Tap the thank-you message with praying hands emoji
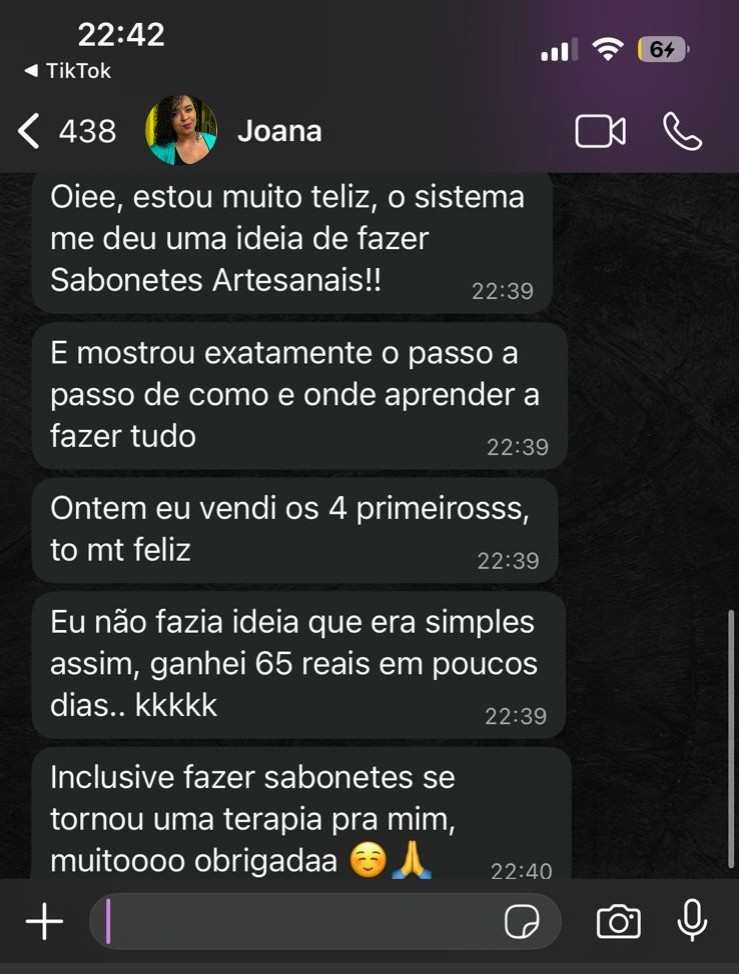 tap(290, 817)
